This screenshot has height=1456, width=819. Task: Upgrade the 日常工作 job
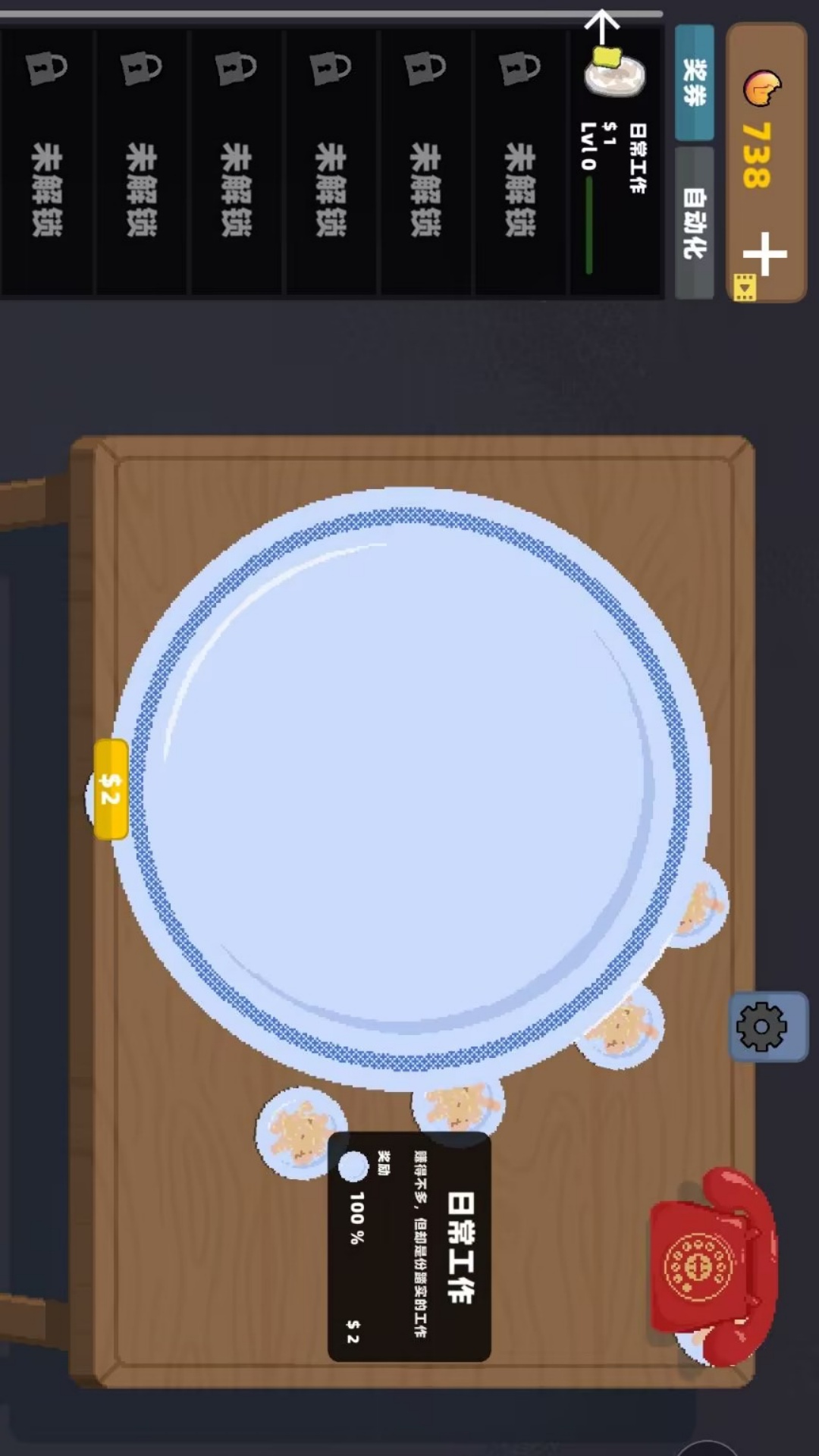tap(616, 161)
